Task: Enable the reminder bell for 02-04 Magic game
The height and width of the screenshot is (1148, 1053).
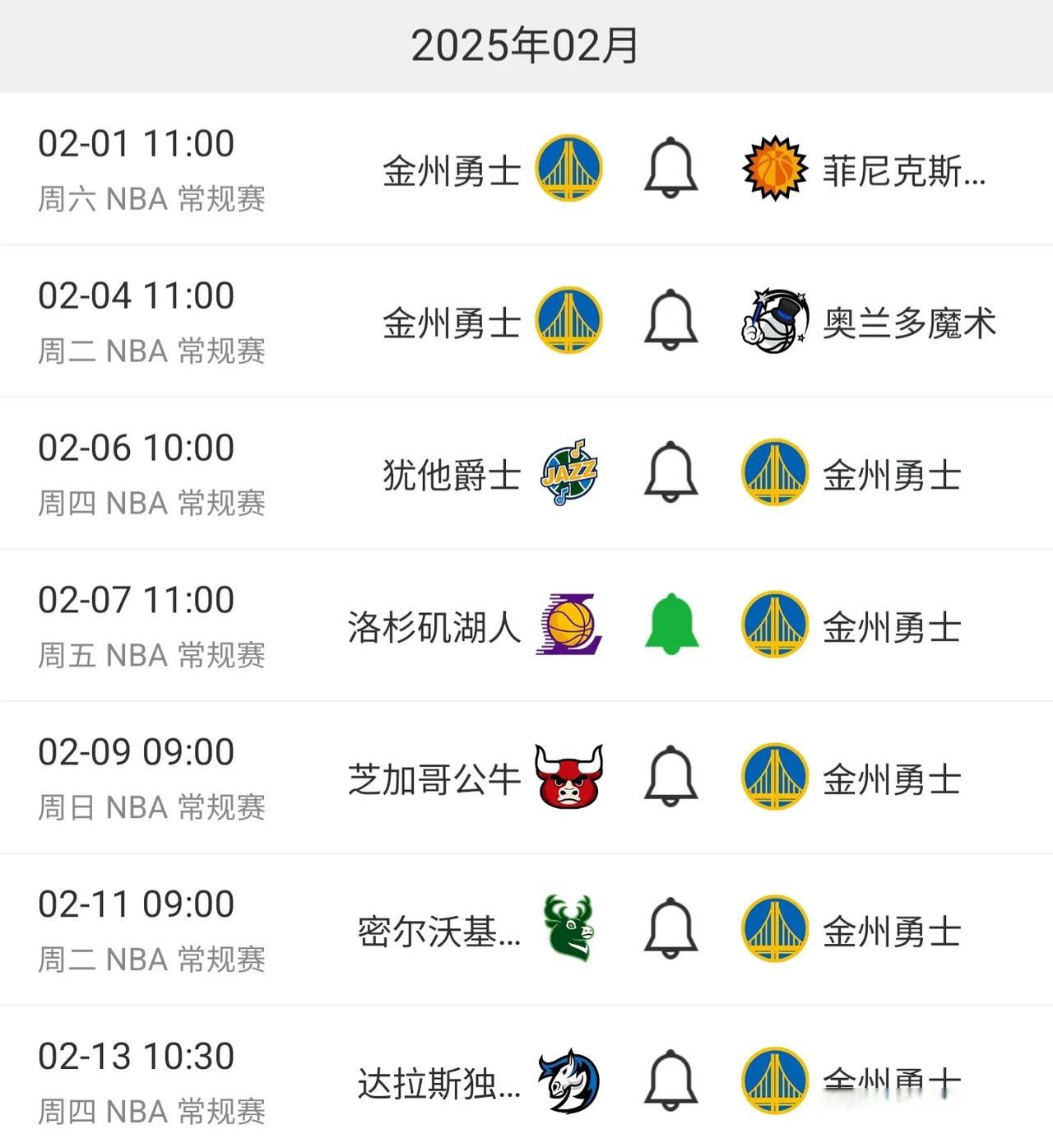Action: 670,320
